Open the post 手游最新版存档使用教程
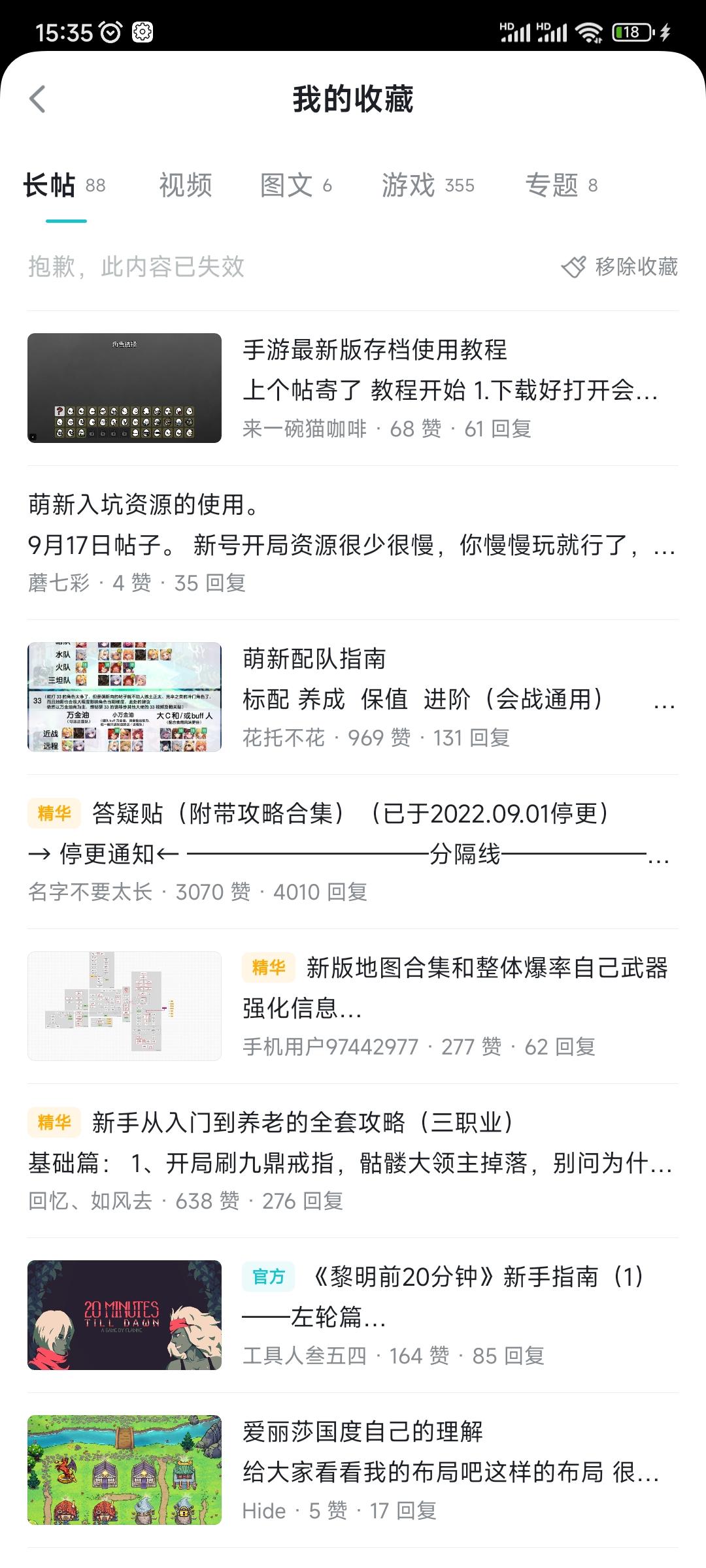 click(x=353, y=388)
